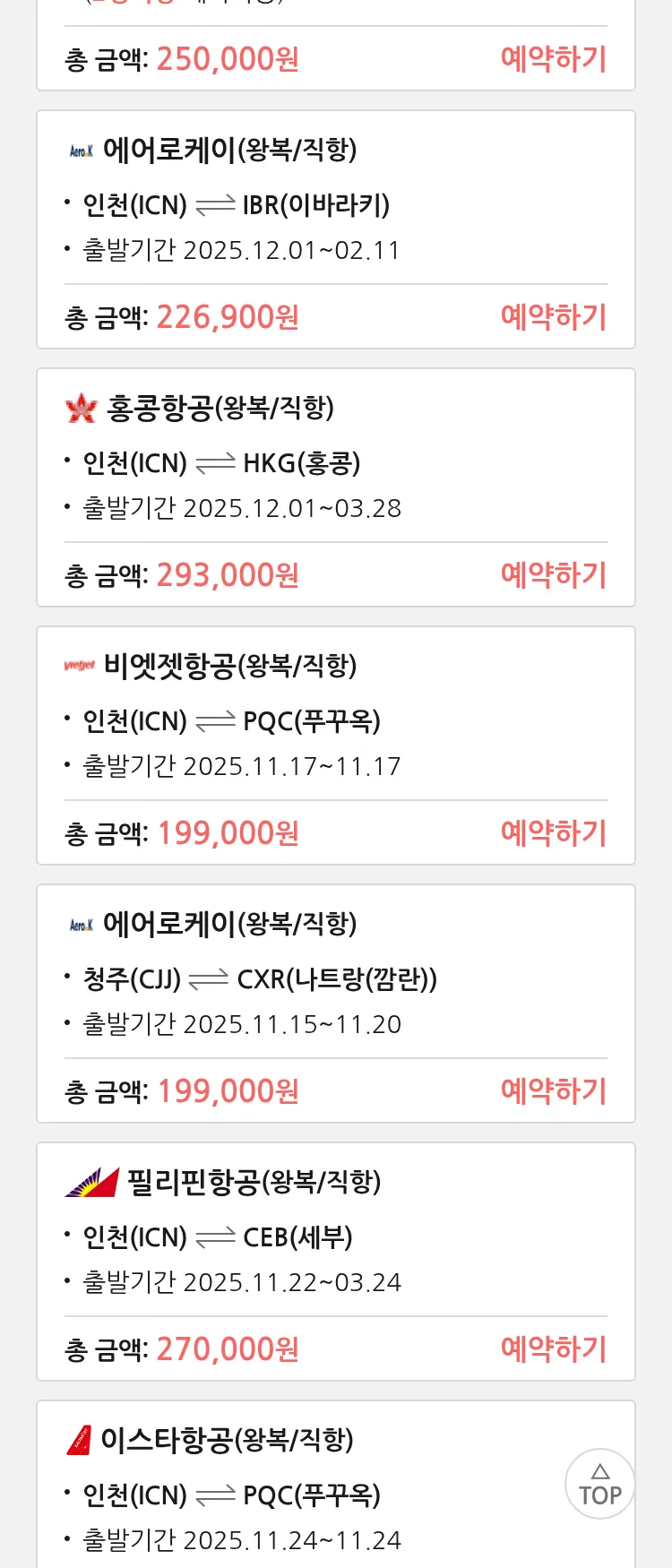Viewport: 672px width, 1568px height.
Task: Reserve the 필리핀항공 flight to 세부
Action: tap(553, 1349)
